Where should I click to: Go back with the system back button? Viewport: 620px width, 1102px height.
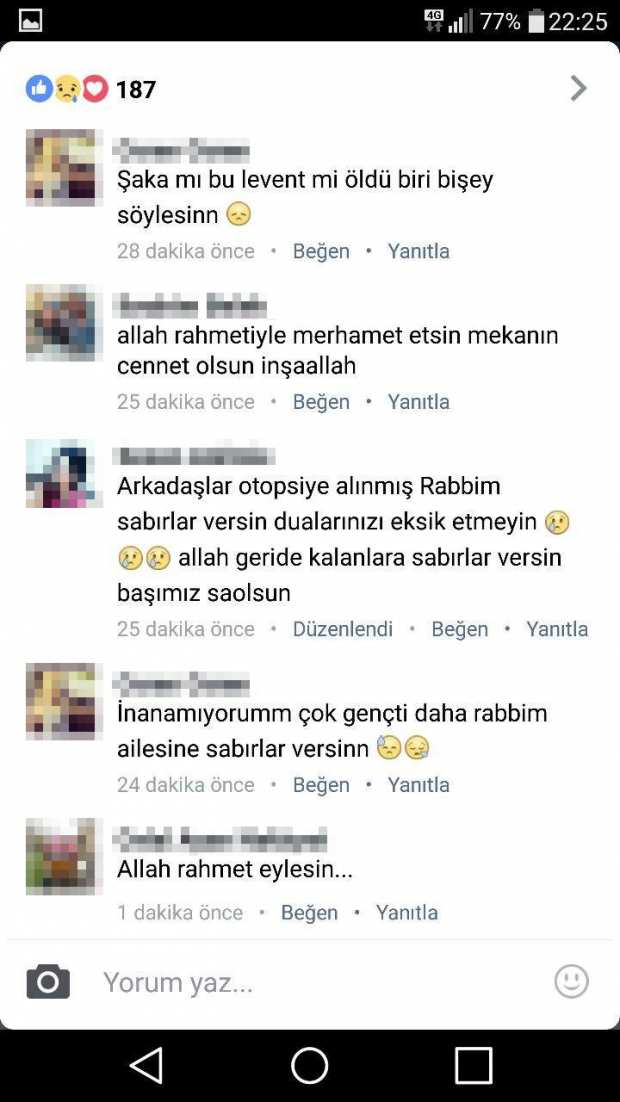(x=147, y=1065)
